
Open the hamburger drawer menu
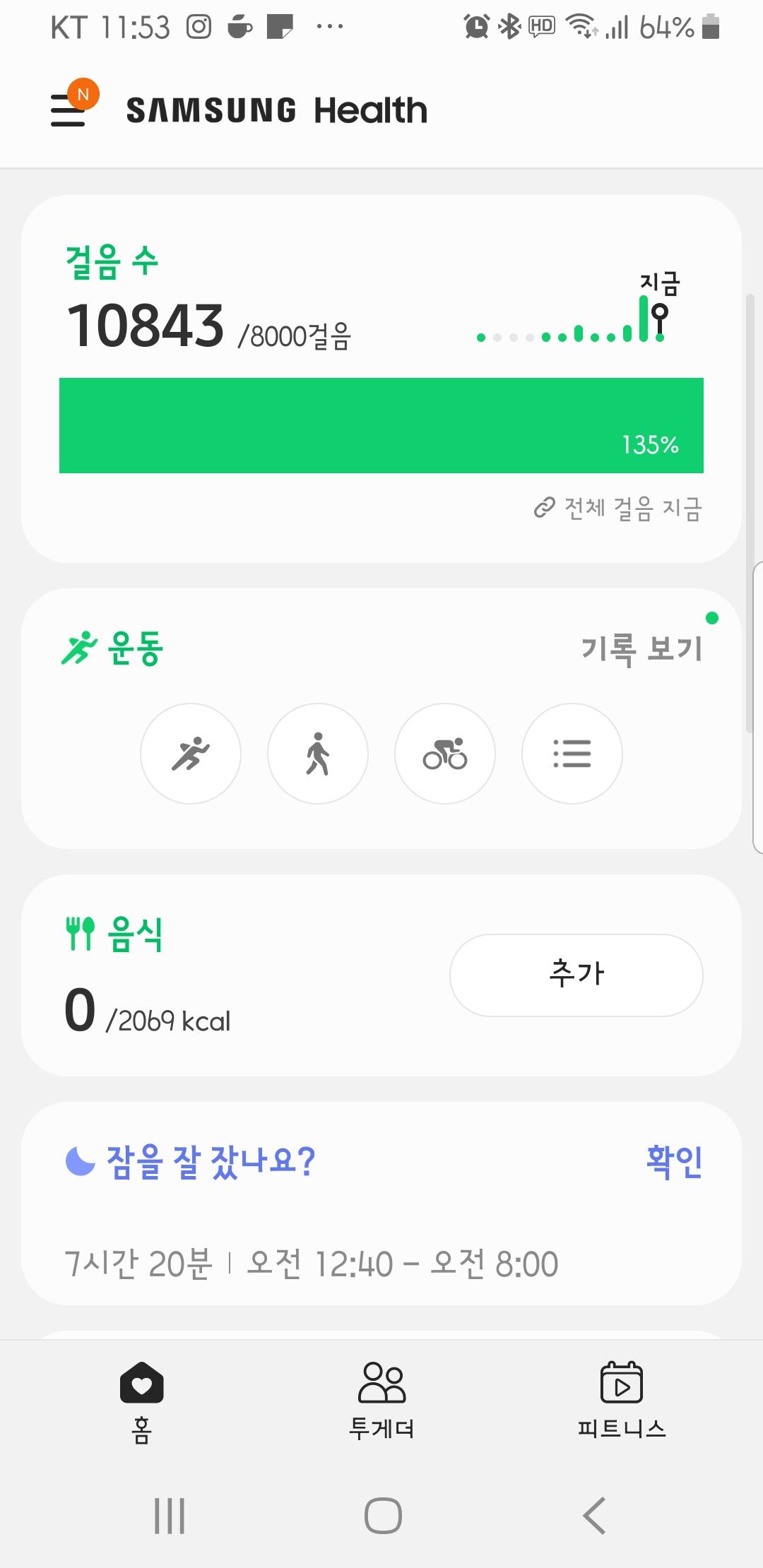point(69,111)
